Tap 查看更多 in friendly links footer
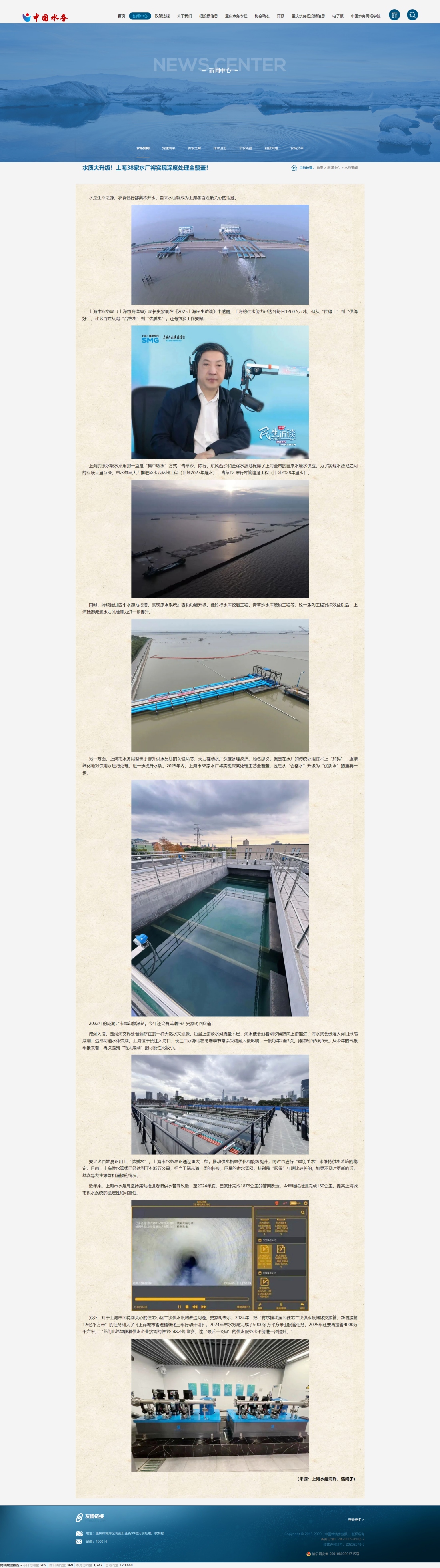Viewport: 440px width, 1568px height. (x=356, y=1519)
